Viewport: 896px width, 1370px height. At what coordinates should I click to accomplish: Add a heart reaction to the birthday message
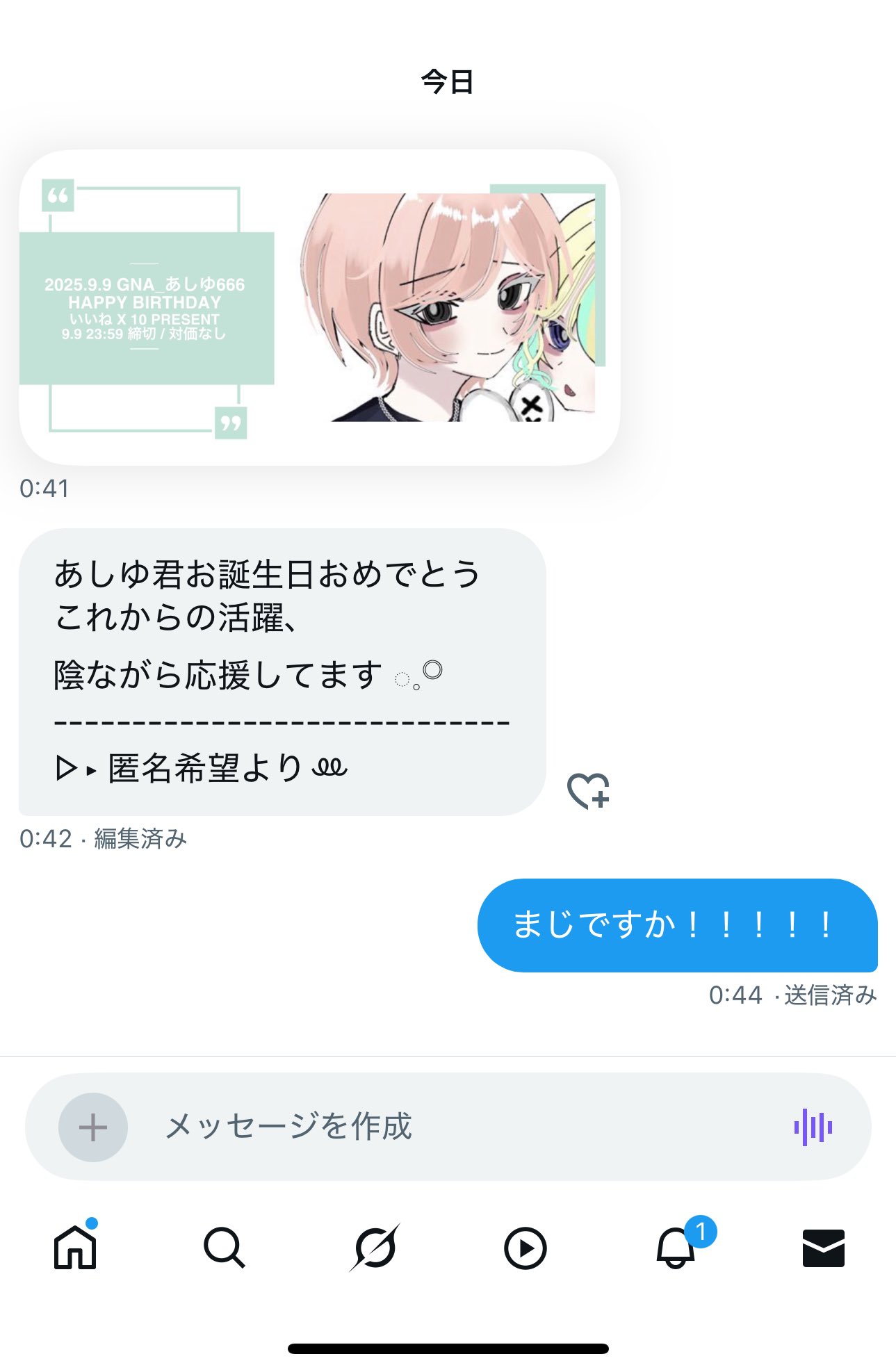click(x=588, y=791)
